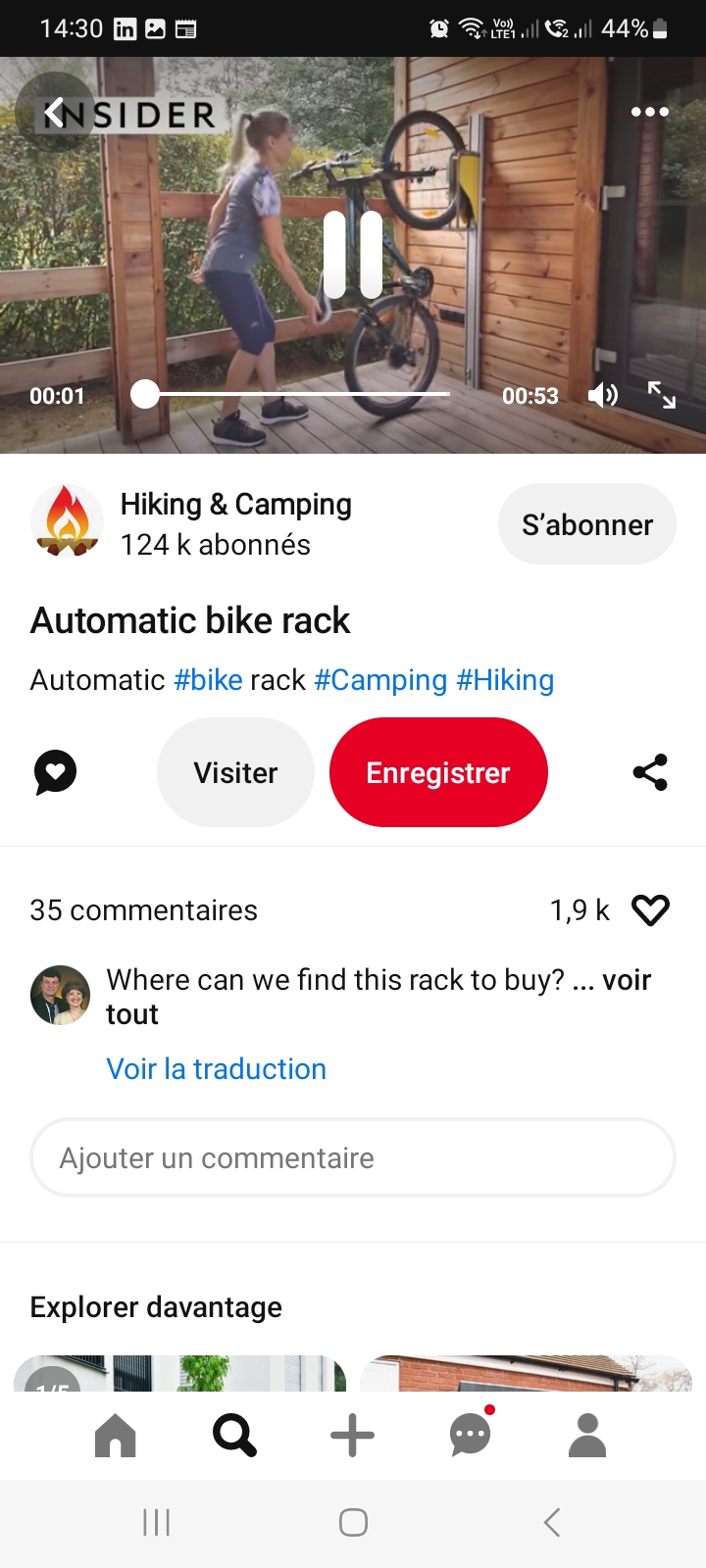706x1568 pixels.
Task: Expand the comment with voir tout
Action: tap(626, 980)
